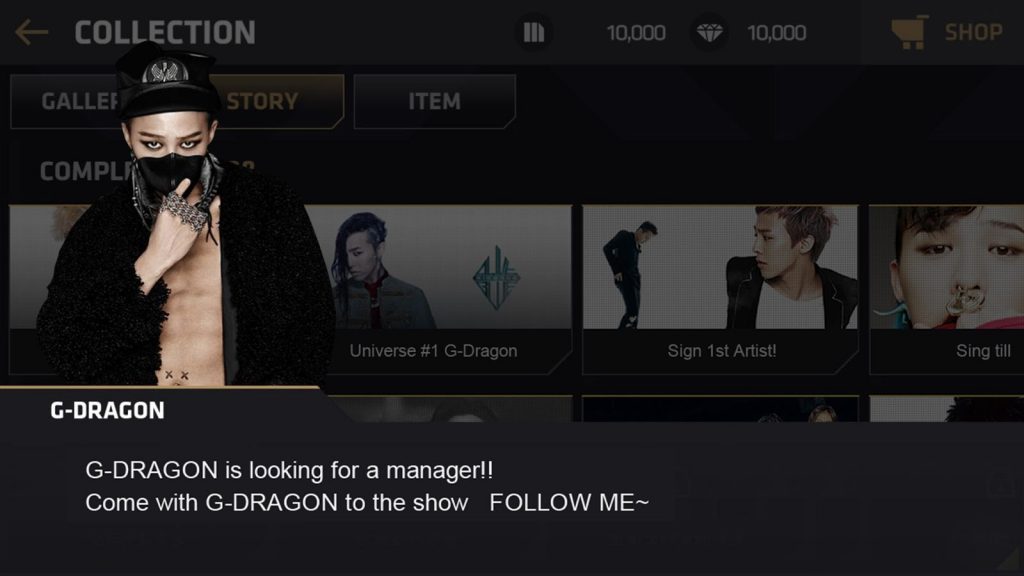Switch to the ITEM tab

[434, 101]
